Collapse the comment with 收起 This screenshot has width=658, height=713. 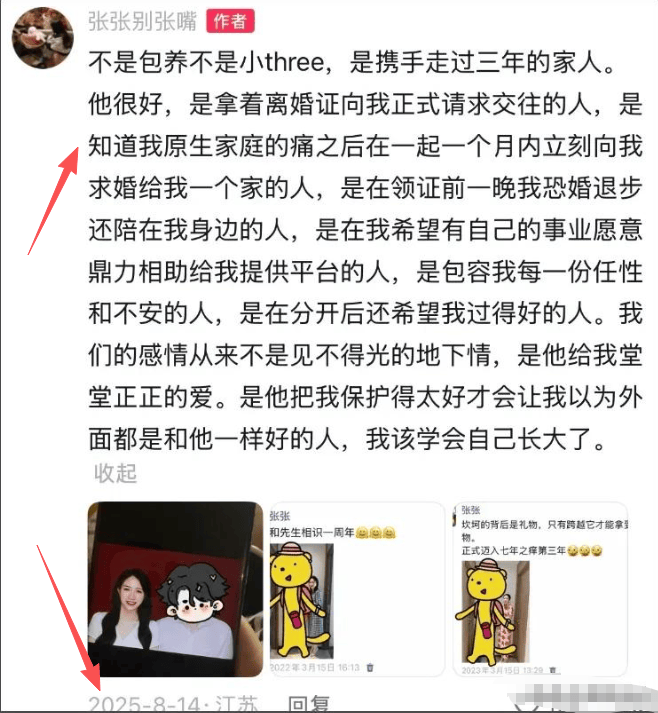point(115,472)
